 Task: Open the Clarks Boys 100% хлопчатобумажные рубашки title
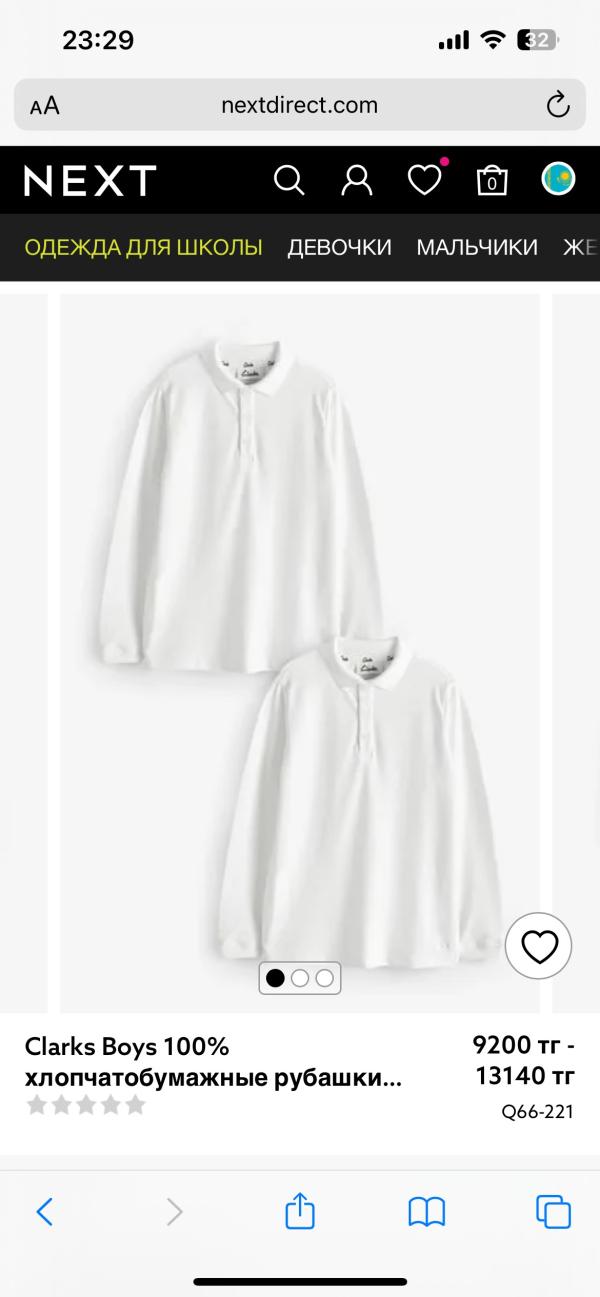pos(213,1063)
